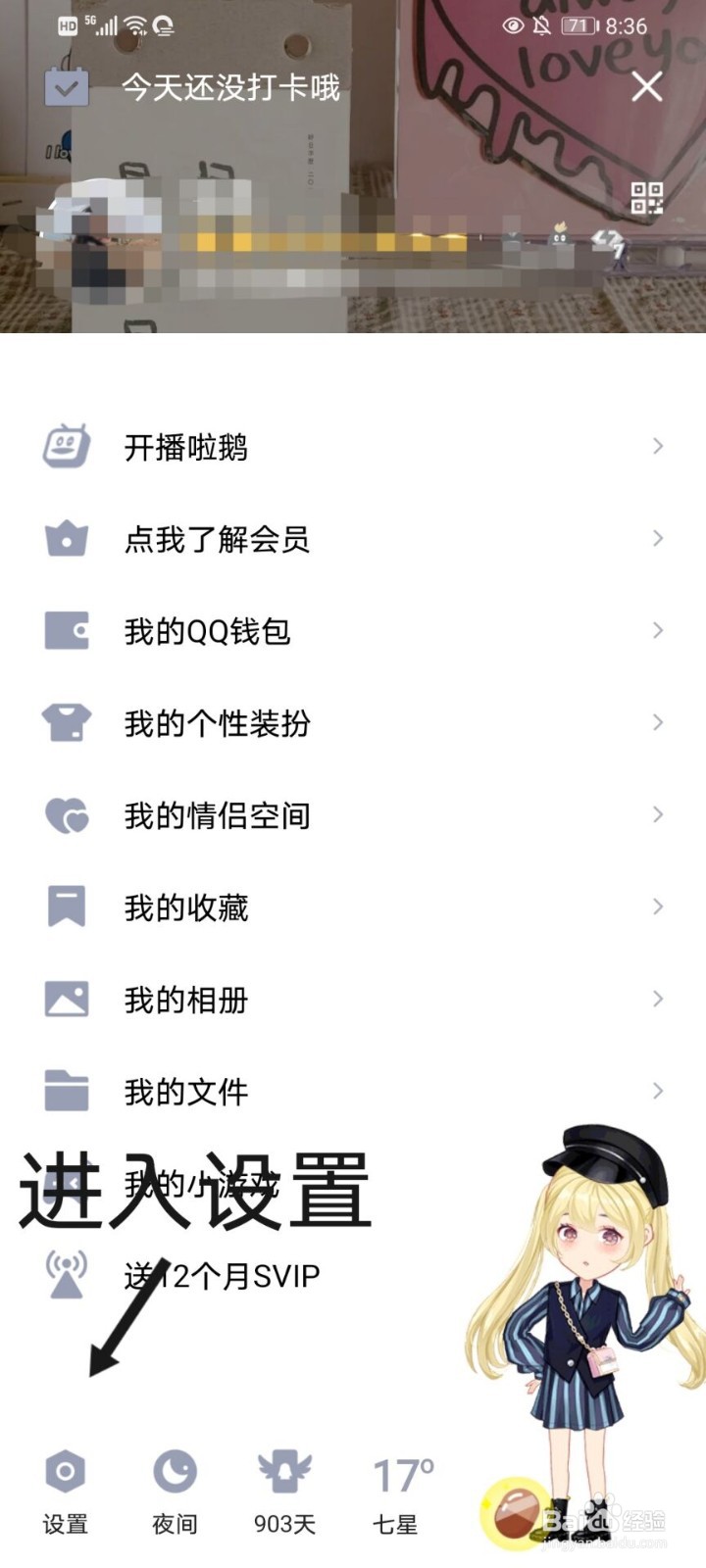The height and width of the screenshot is (1568, 706).
Task: Open the 情侣空间 couple hearts icon
Action: pyautogui.click(x=65, y=813)
